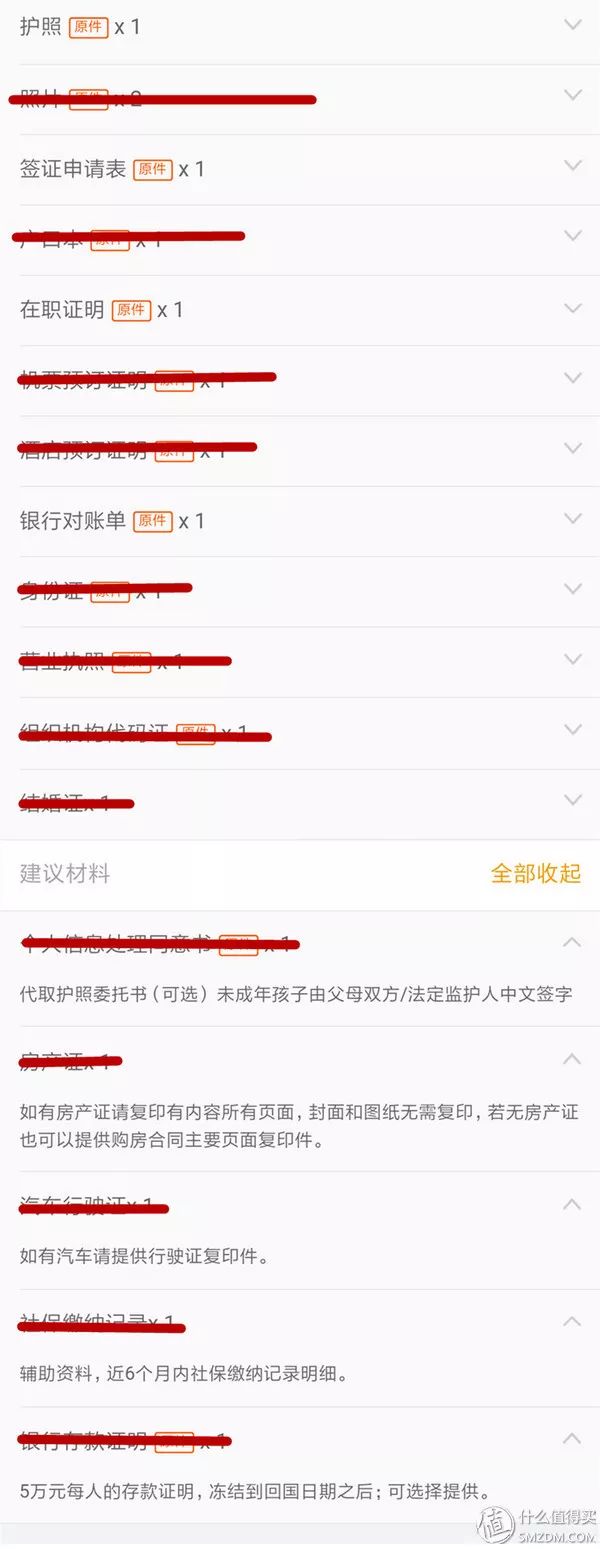Expand the 营业执照 row
The width and height of the screenshot is (600, 1549).
click(x=572, y=659)
